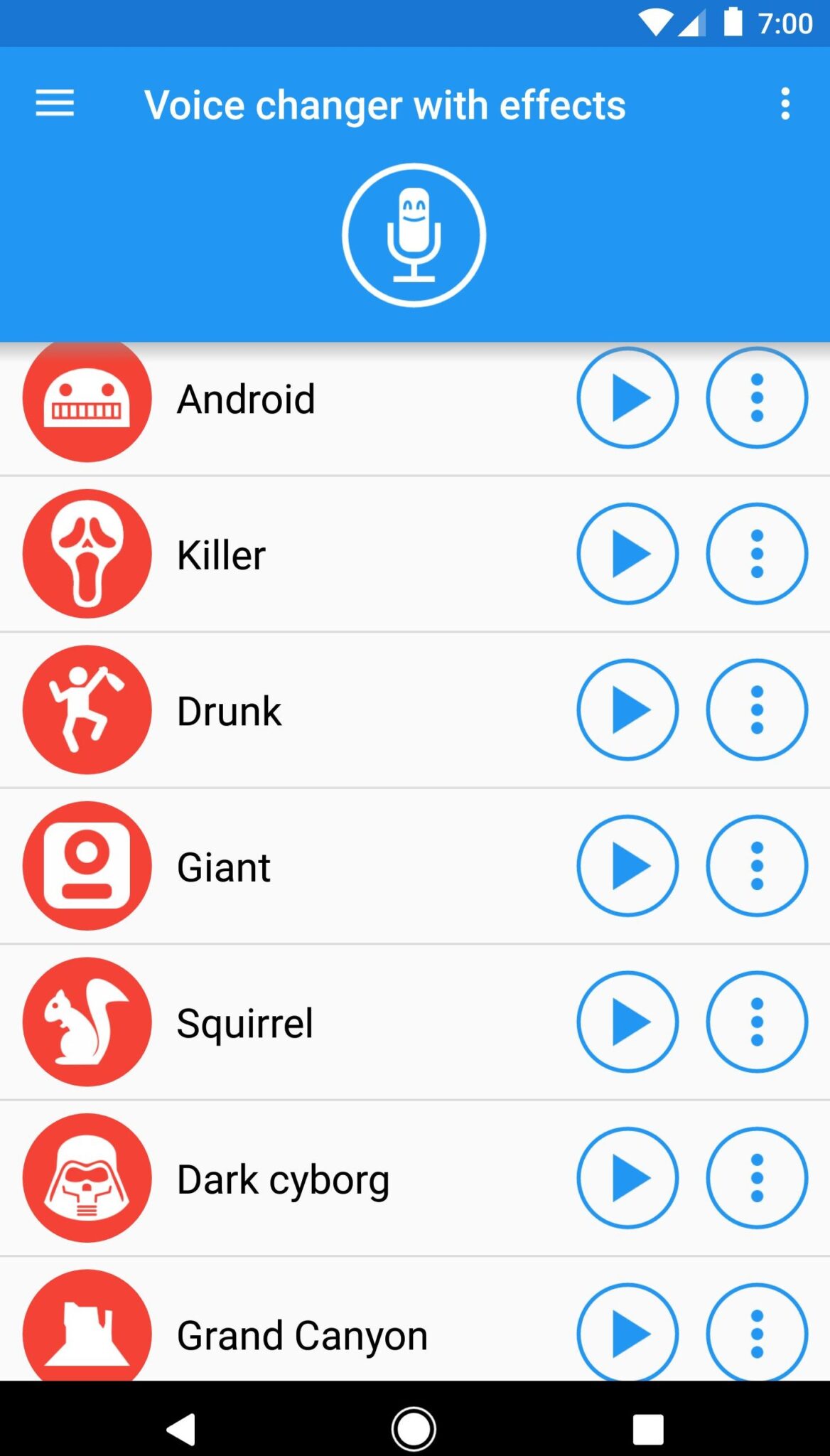Viewport: 830px width, 1456px height.
Task: Play the Grand Canyon voice effect
Action: pos(627,1332)
